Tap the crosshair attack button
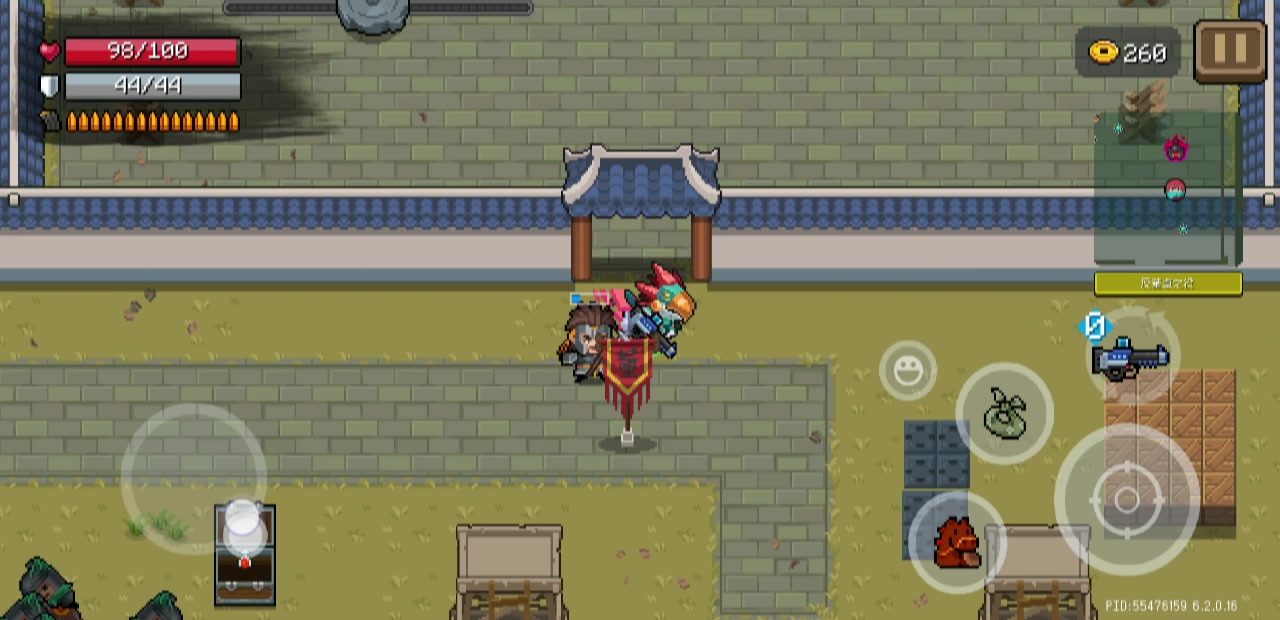 coord(1127,499)
